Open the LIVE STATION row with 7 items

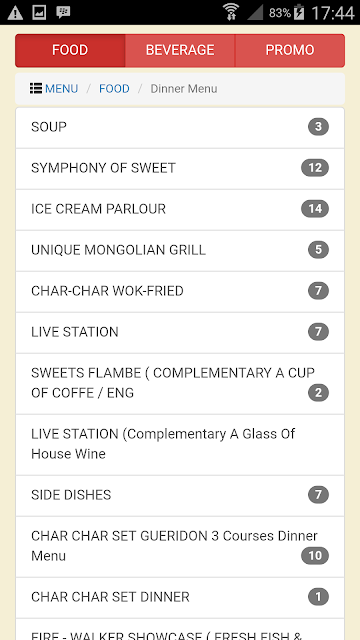(x=180, y=332)
